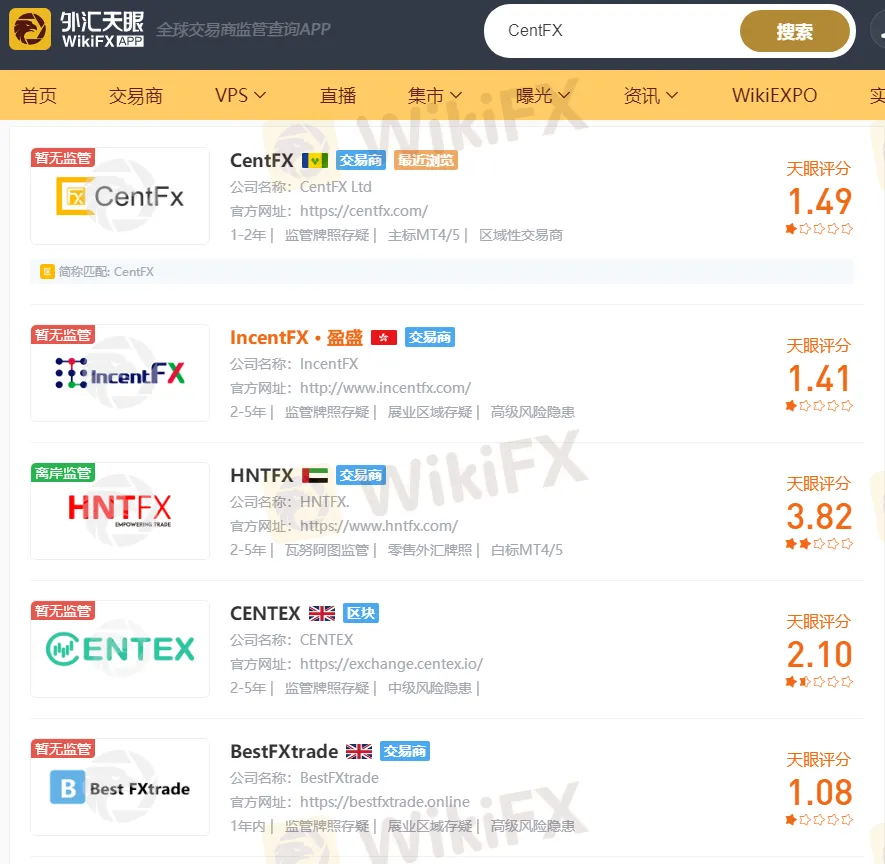Open the HNTFX broker result

click(x=262, y=476)
